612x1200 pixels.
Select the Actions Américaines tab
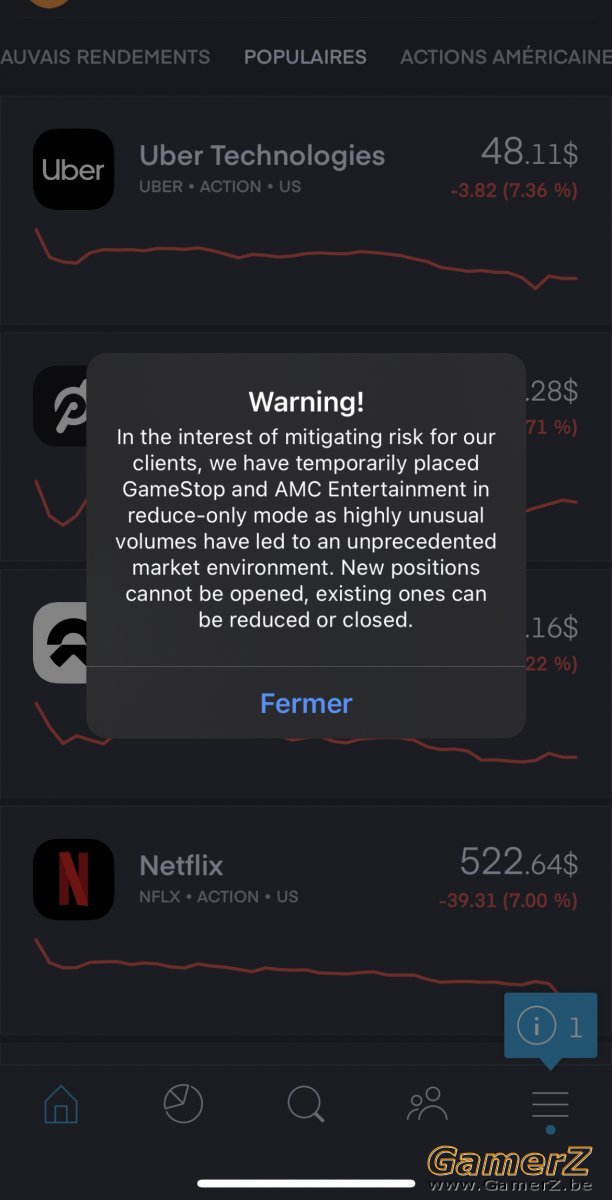tap(506, 57)
